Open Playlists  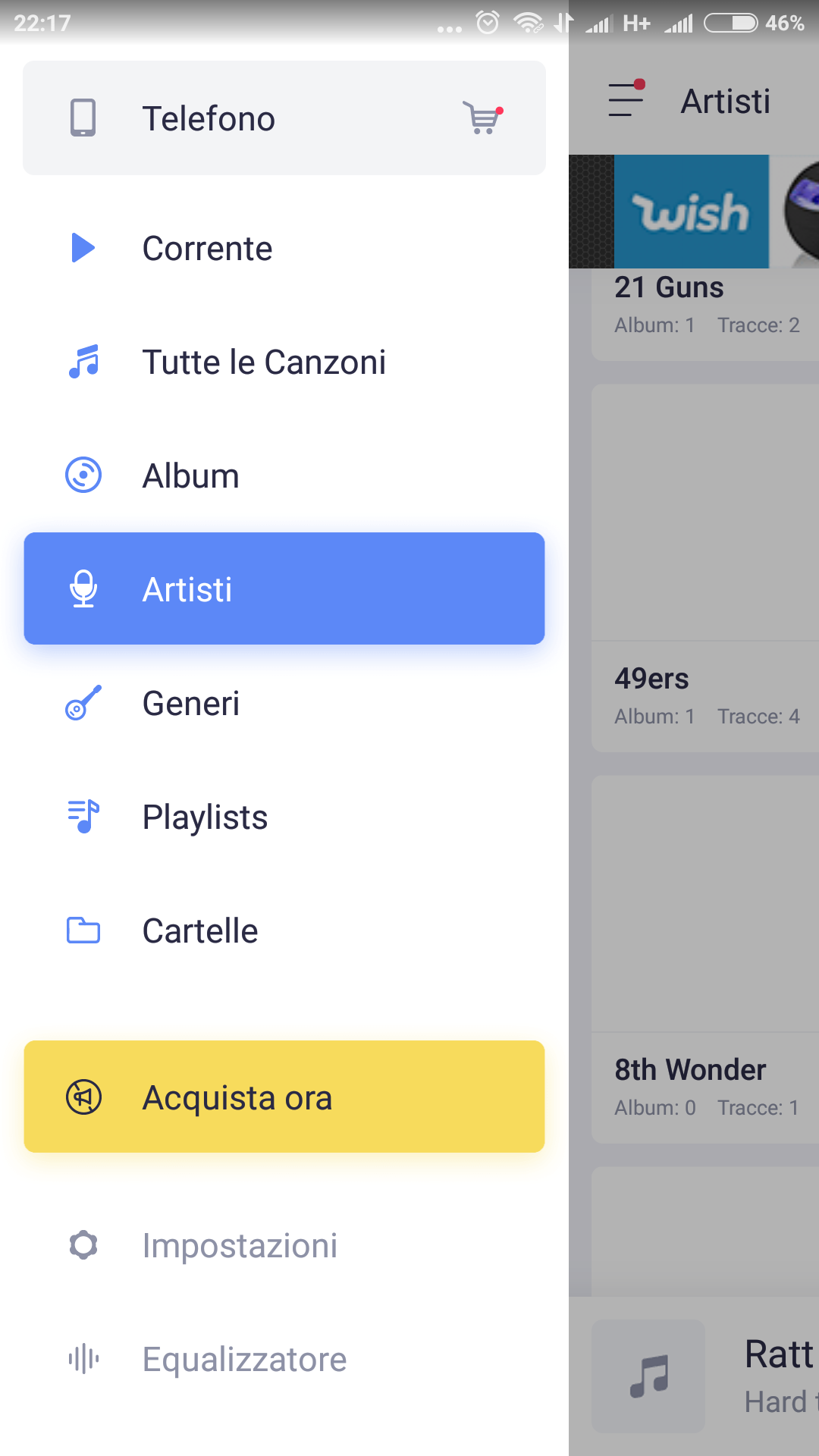click(284, 817)
